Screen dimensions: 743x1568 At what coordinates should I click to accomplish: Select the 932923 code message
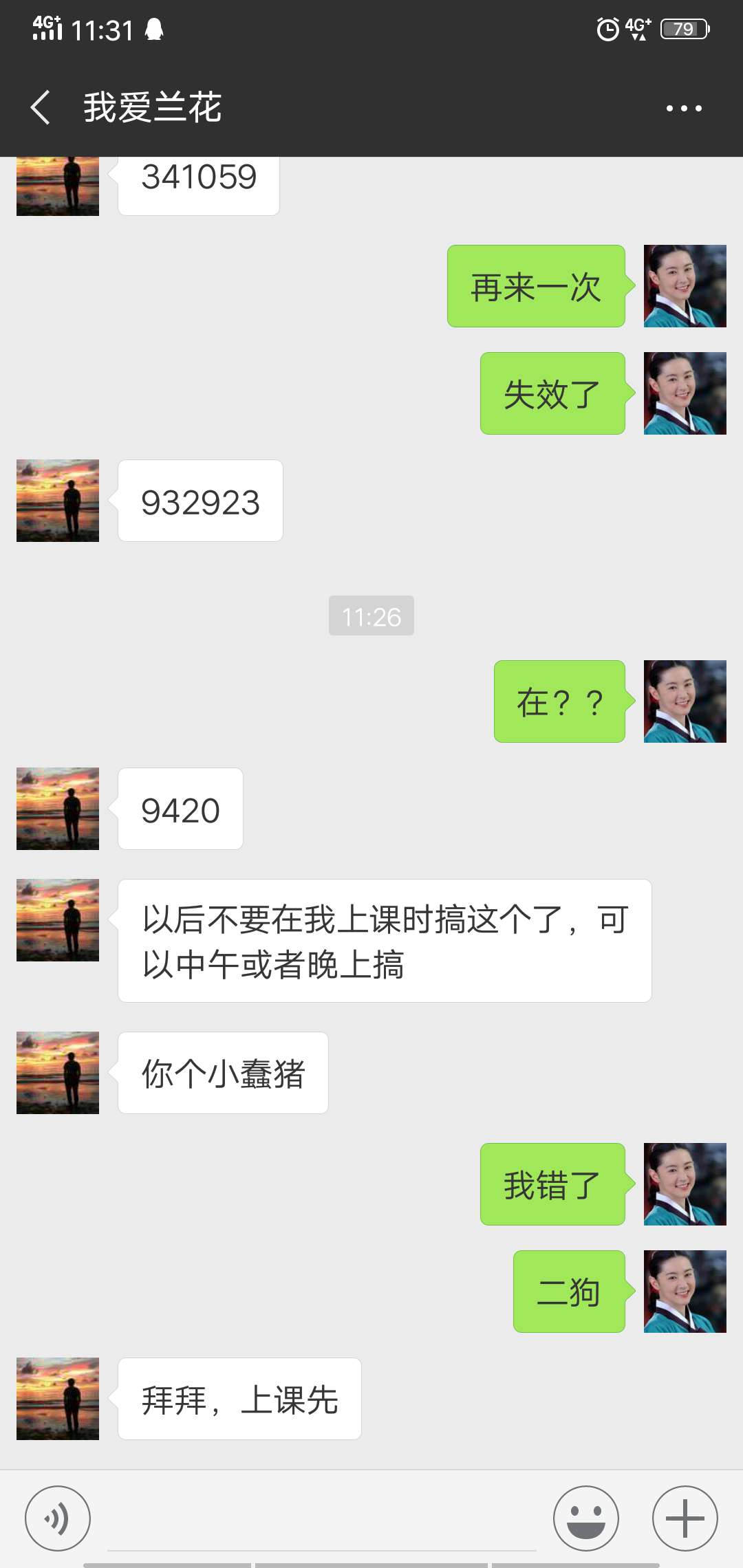click(200, 502)
